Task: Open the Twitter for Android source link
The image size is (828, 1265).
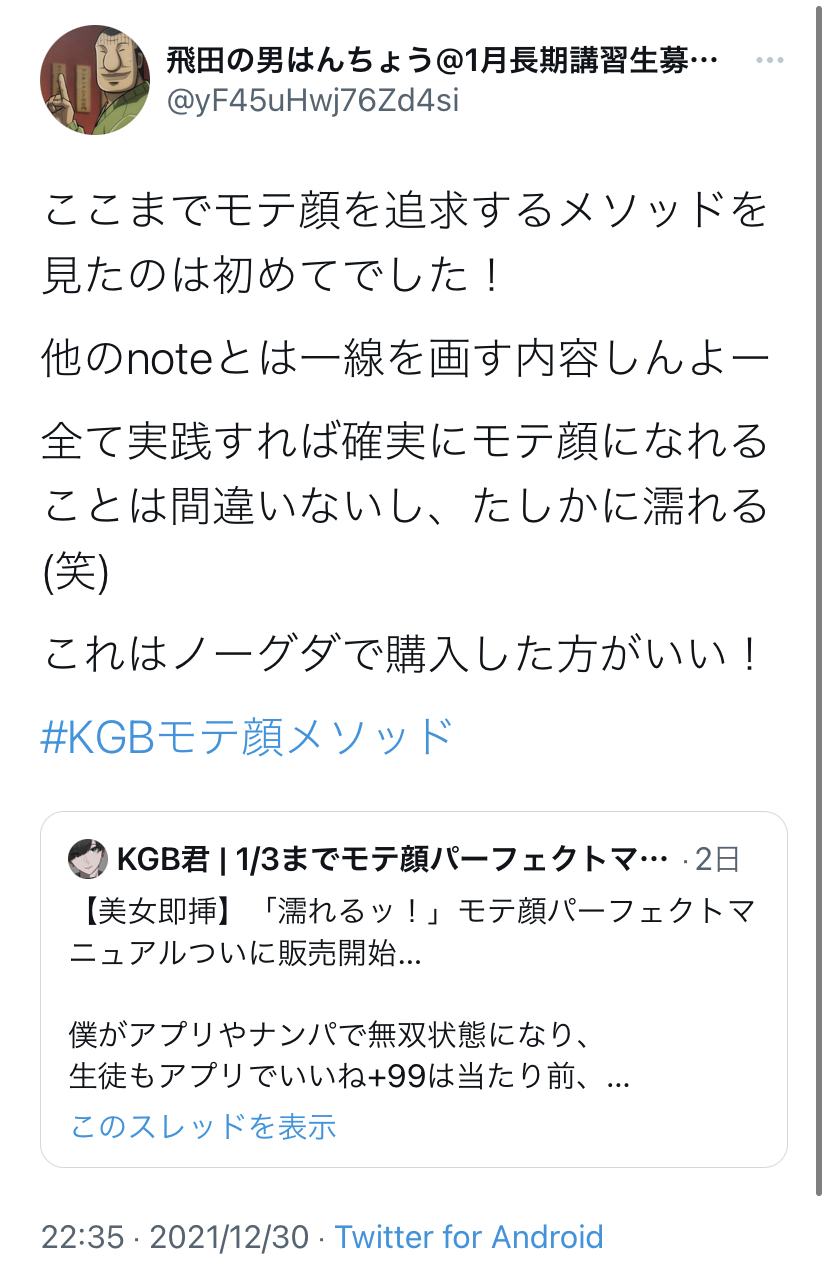Action: (469, 1237)
